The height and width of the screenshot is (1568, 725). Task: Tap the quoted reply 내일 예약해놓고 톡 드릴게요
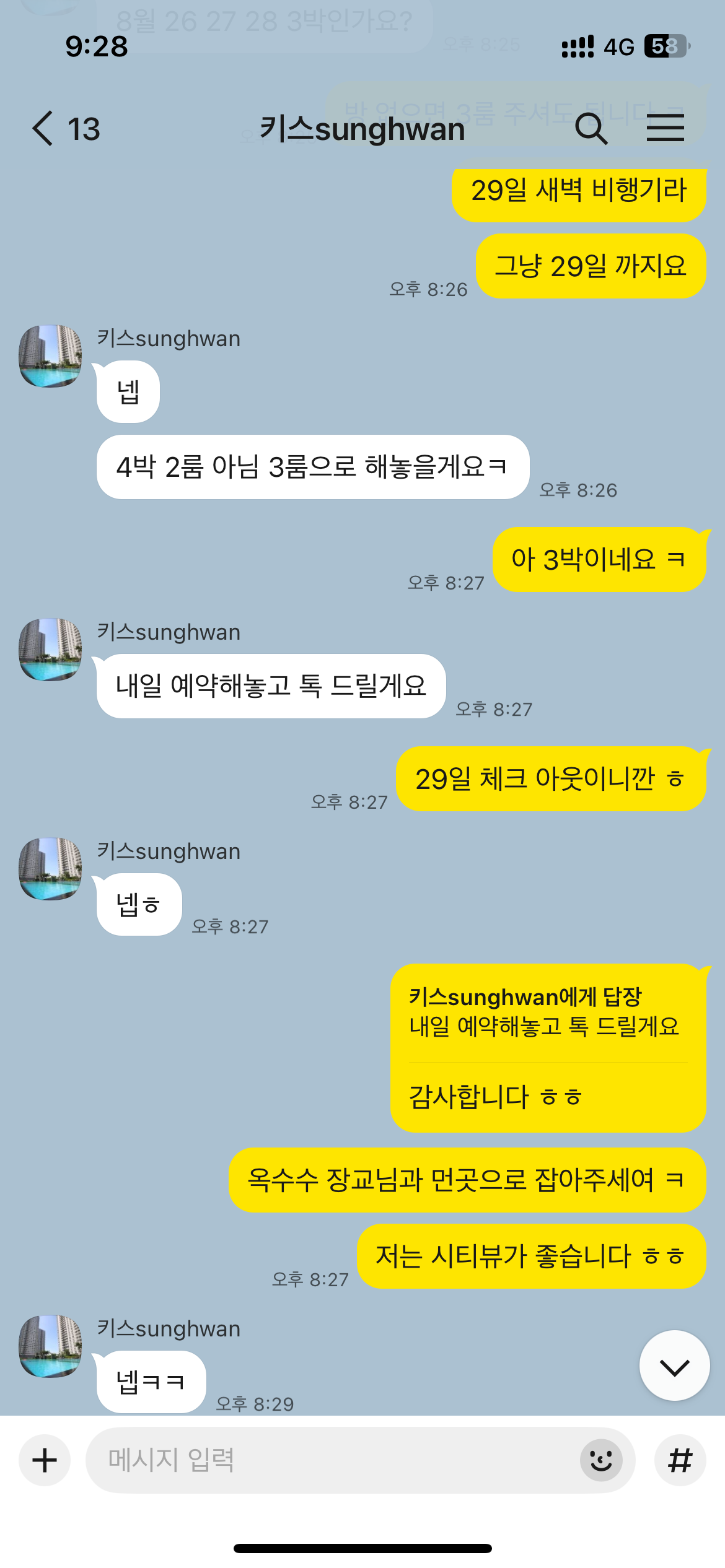pos(544,1013)
